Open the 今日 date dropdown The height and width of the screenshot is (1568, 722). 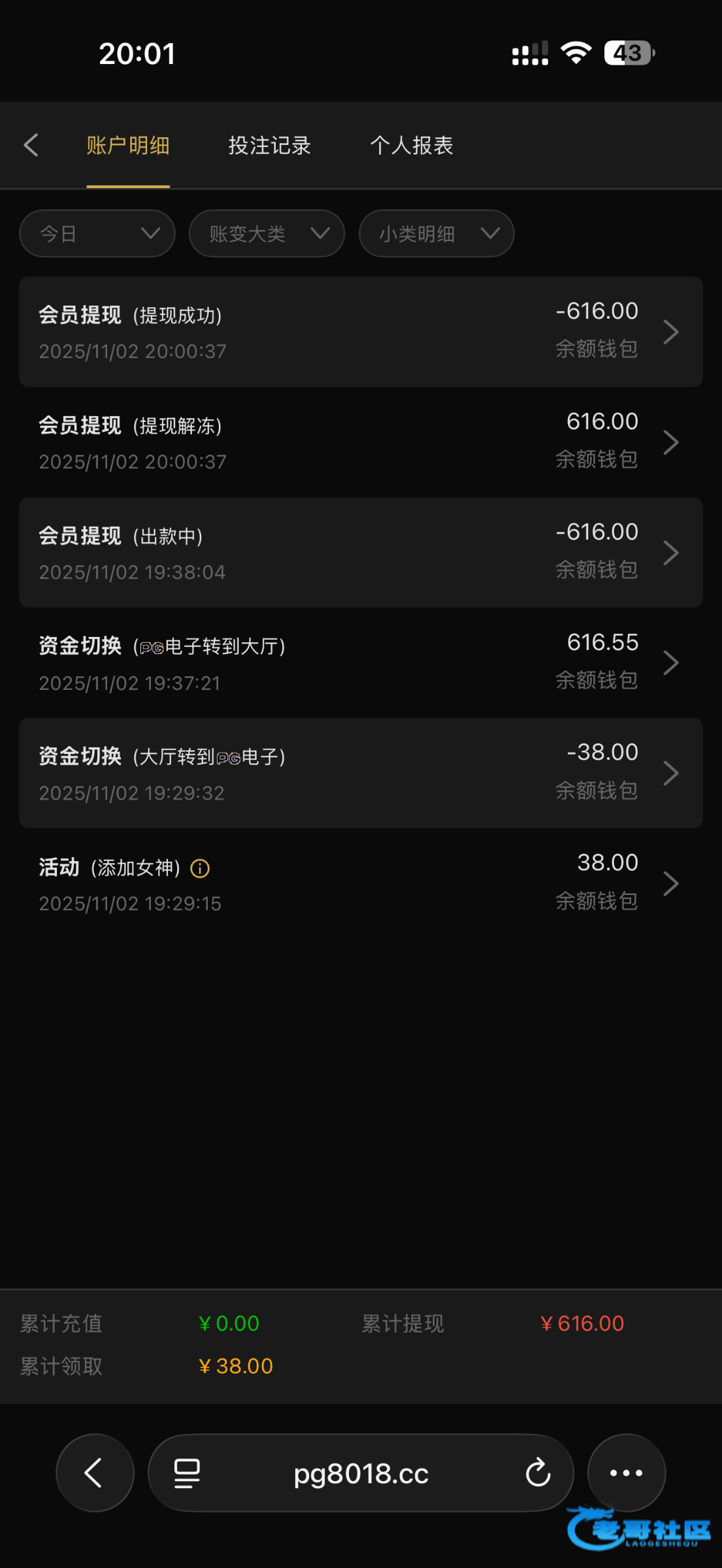tap(97, 233)
